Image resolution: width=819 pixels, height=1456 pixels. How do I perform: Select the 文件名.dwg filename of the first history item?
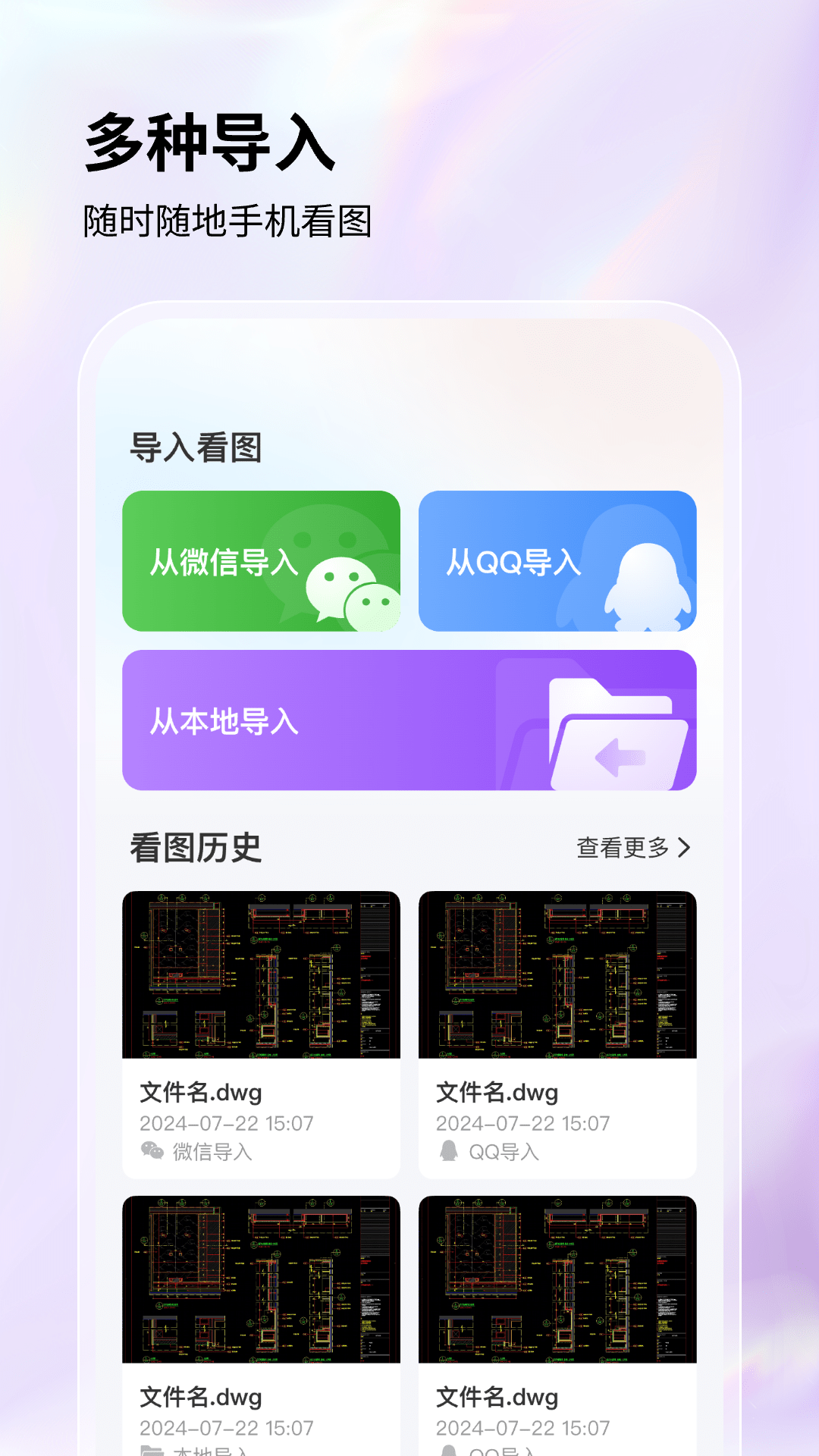tap(200, 1093)
